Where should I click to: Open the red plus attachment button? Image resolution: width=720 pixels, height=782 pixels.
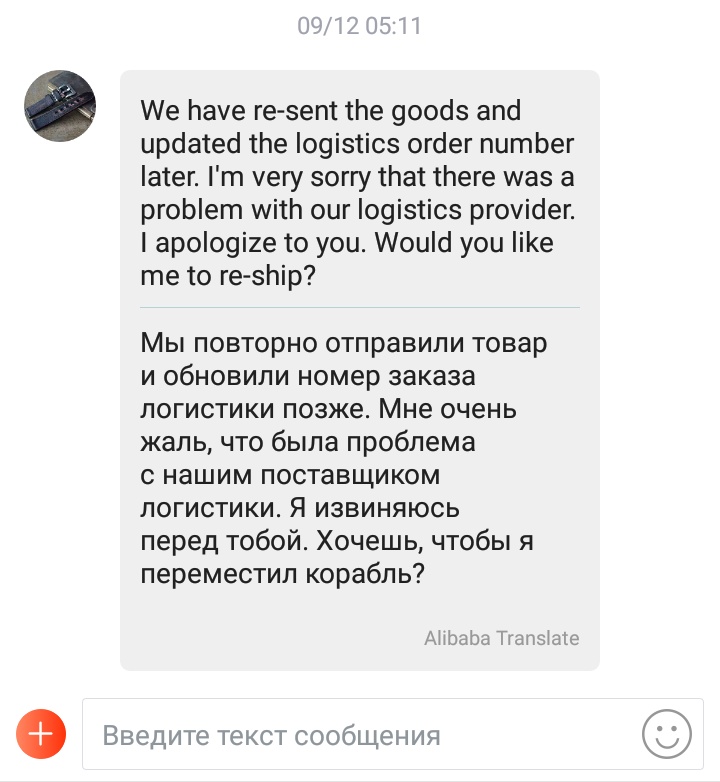[41, 735]
